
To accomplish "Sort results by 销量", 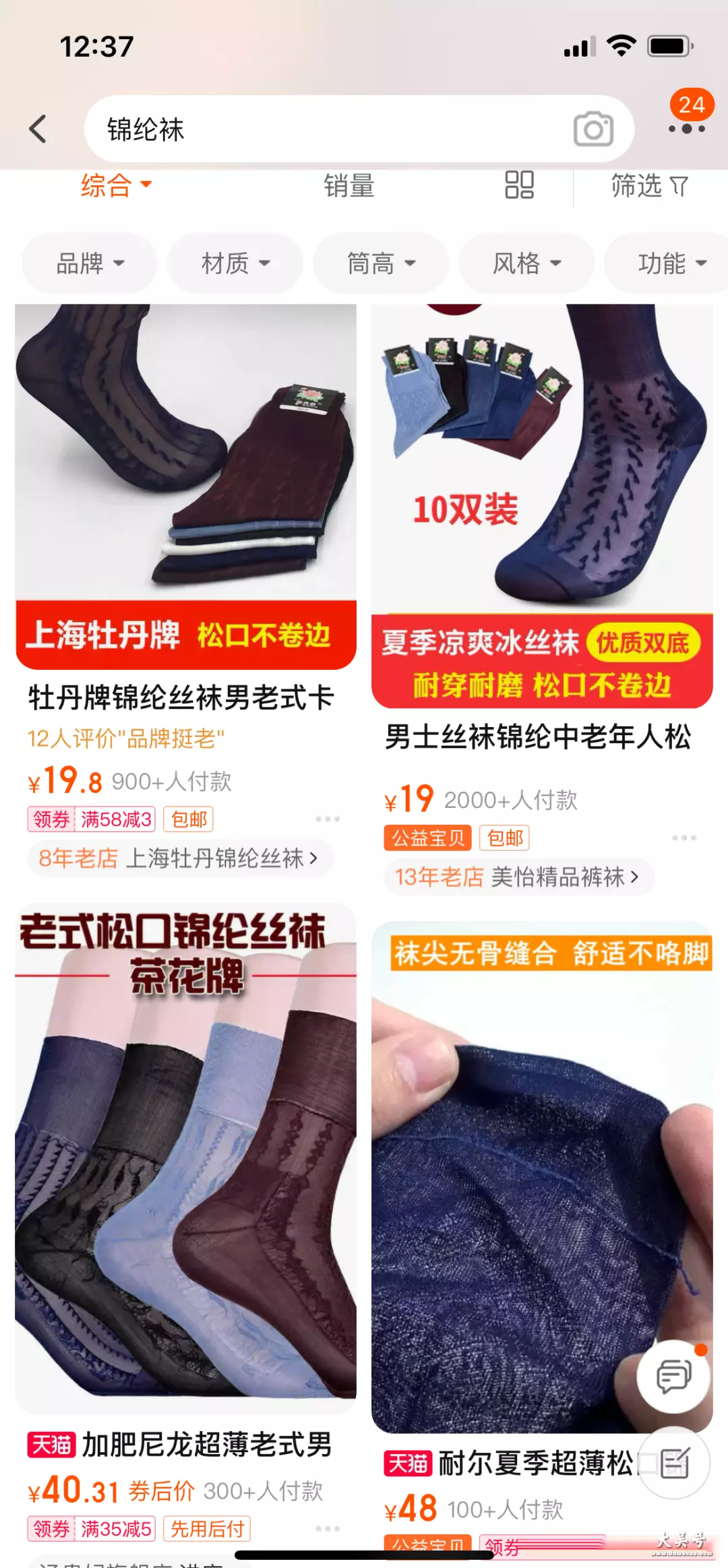I will click(348, 185).
